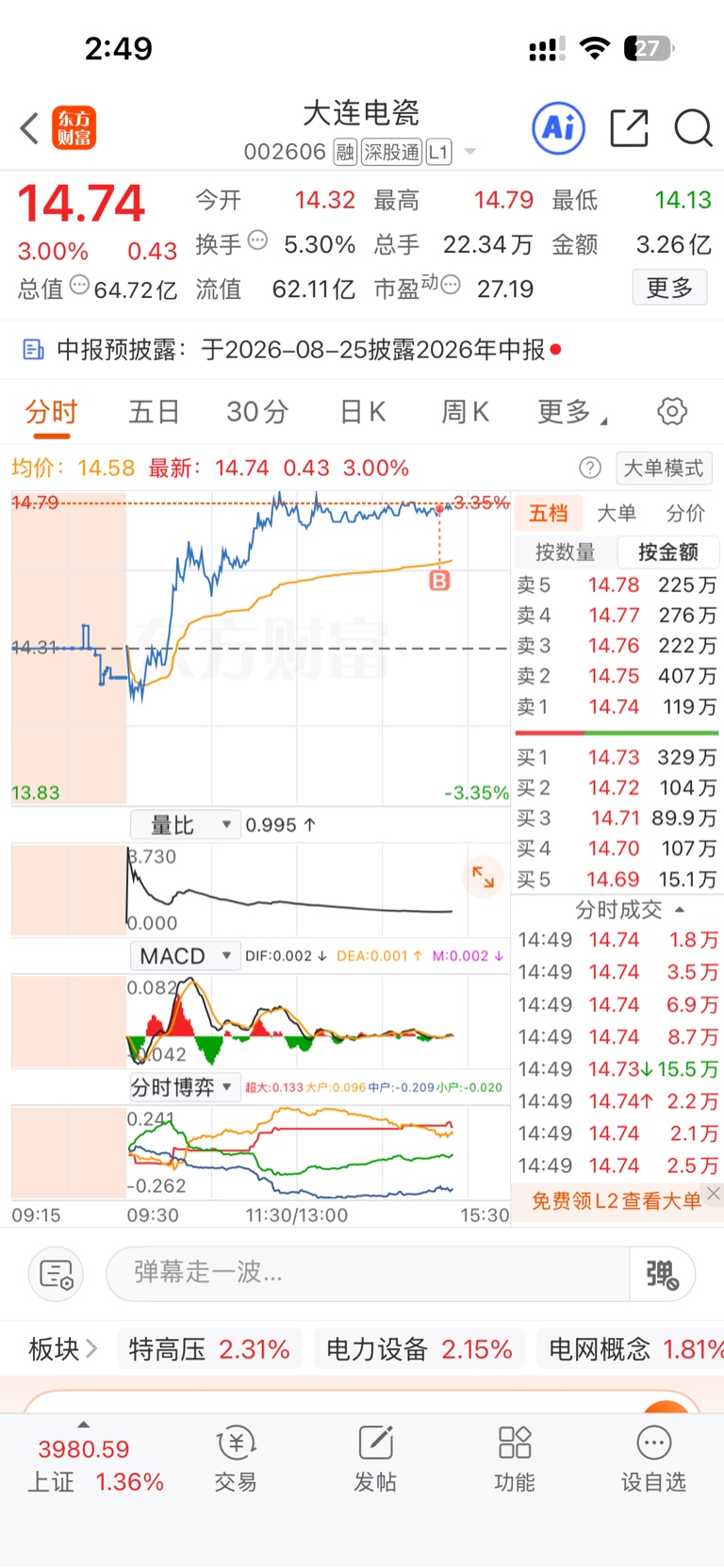
Task: Close the 免费领L2查看大单 banner
Action: [714, 1194]
